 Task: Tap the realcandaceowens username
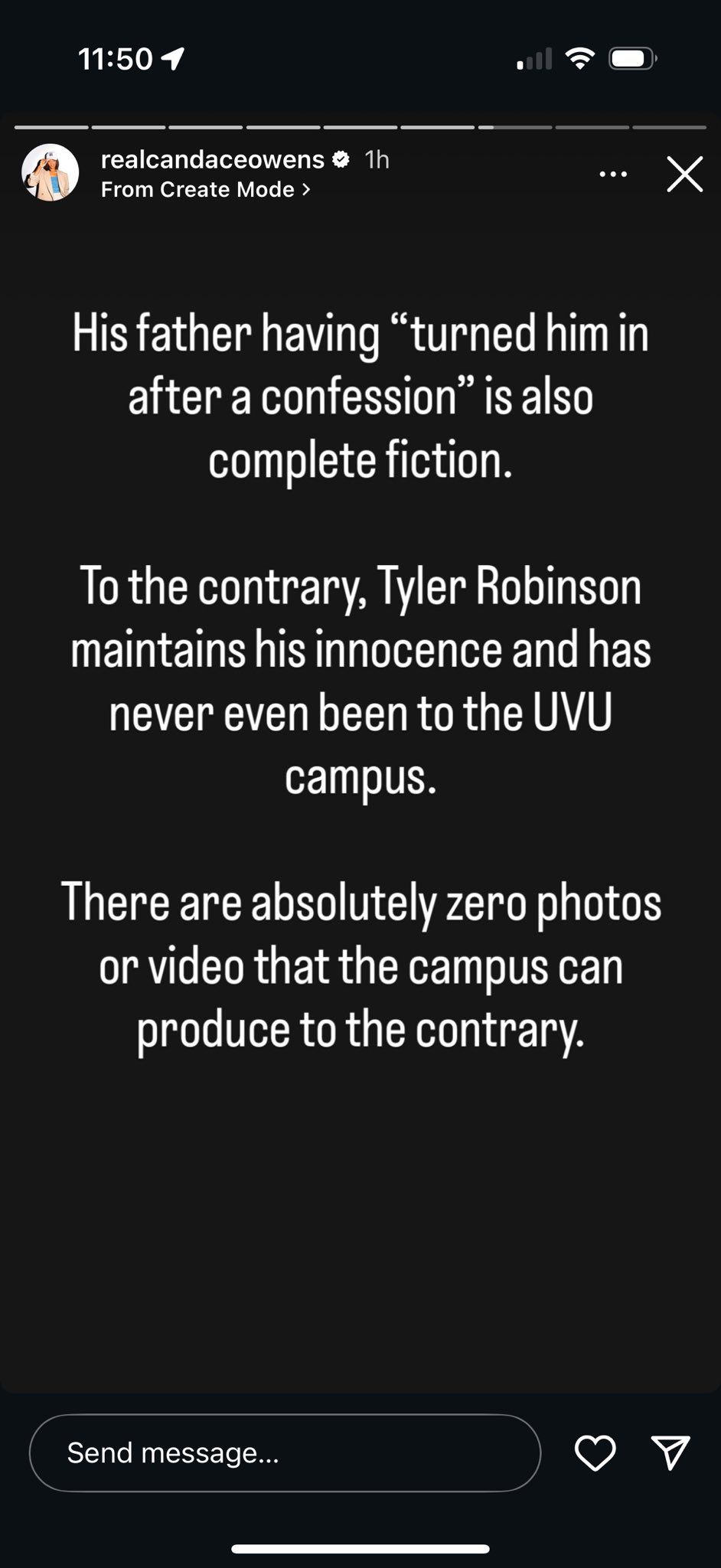[x=213, y=159]
